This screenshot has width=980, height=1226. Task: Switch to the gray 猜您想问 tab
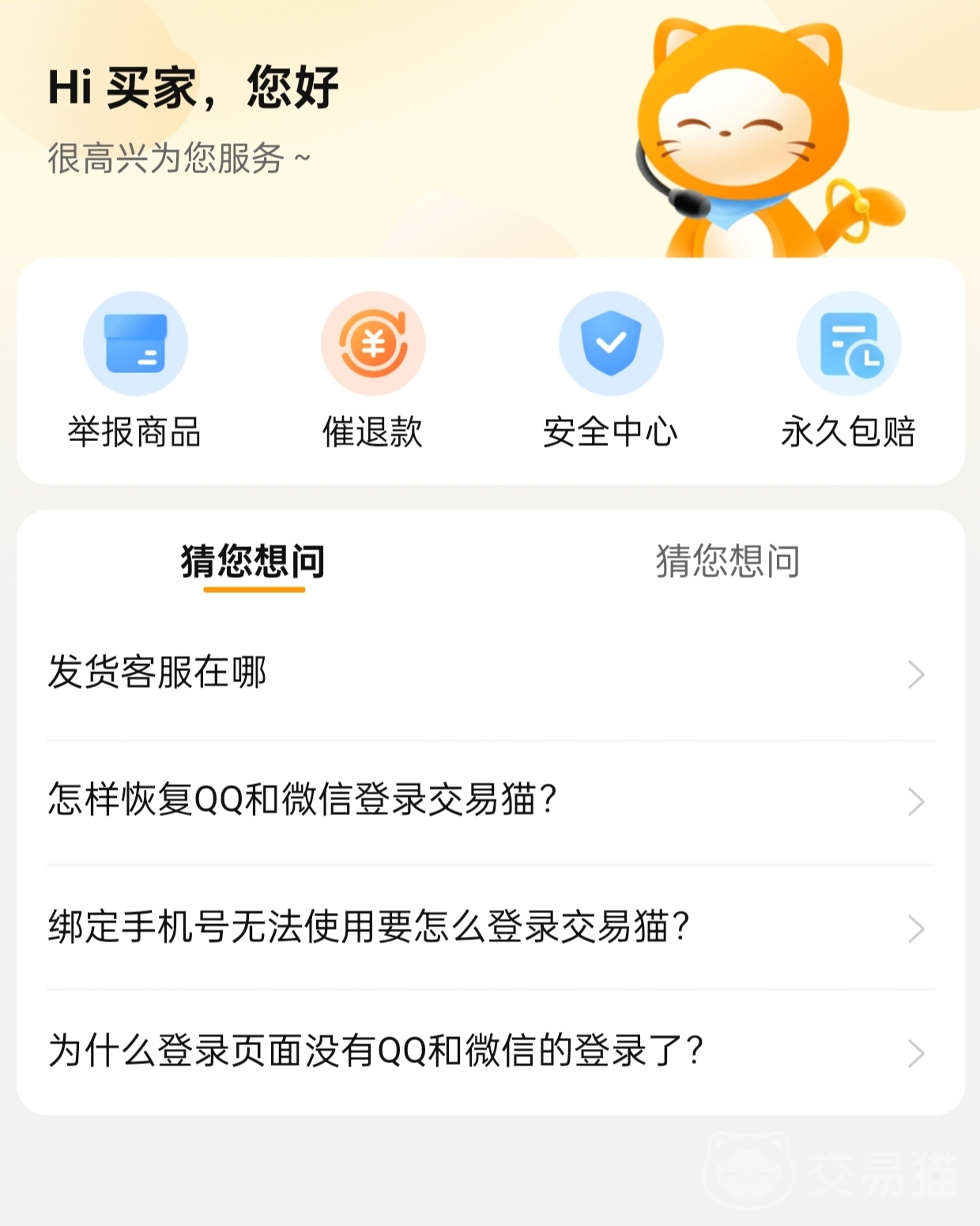tap(727, 561)
